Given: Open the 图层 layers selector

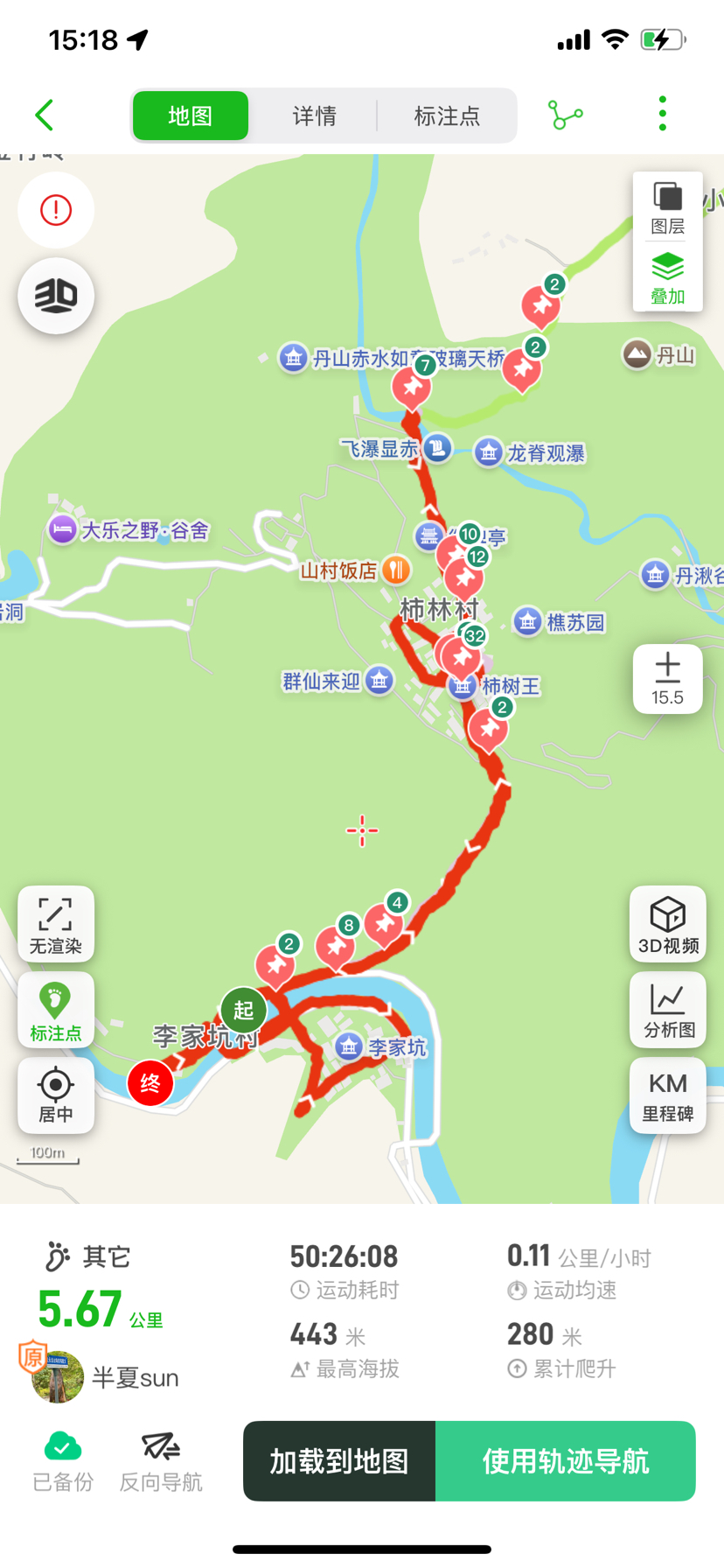Looking at the screenshot, I should pyautogui.click(x=667, y=208).
